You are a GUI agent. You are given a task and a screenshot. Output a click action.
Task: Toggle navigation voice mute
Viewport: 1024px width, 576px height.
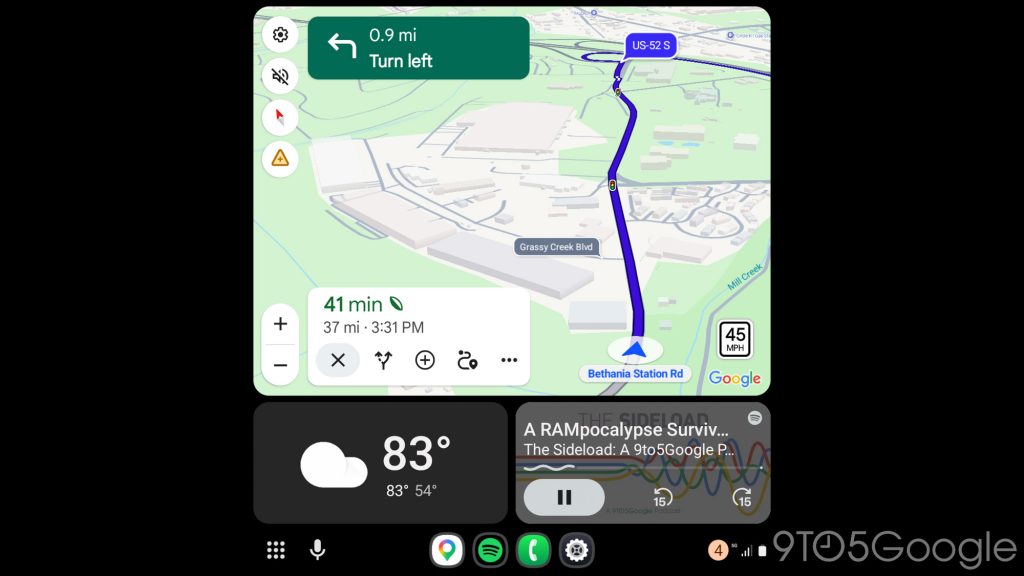pos(280,76)
